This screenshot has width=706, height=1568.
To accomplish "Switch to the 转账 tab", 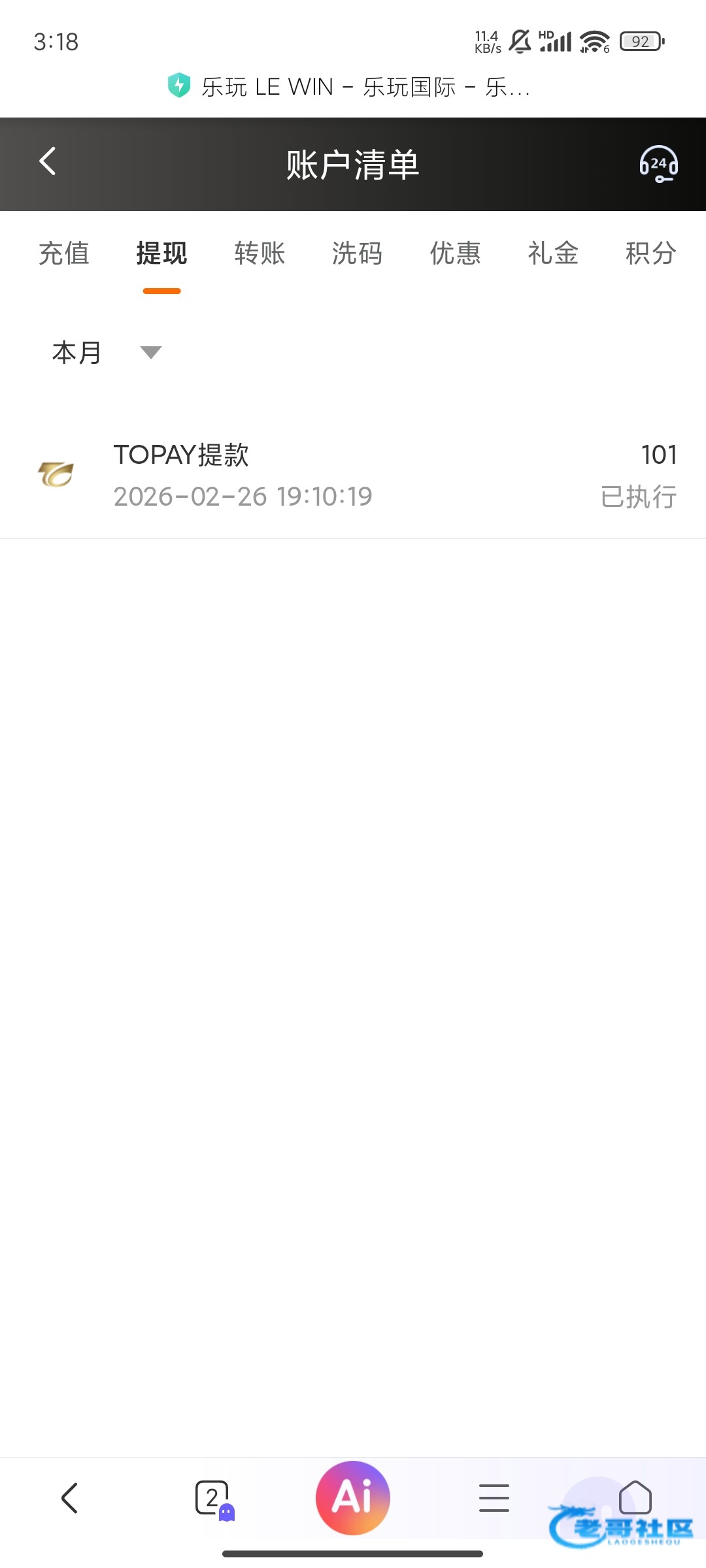I will click(260, 253).
